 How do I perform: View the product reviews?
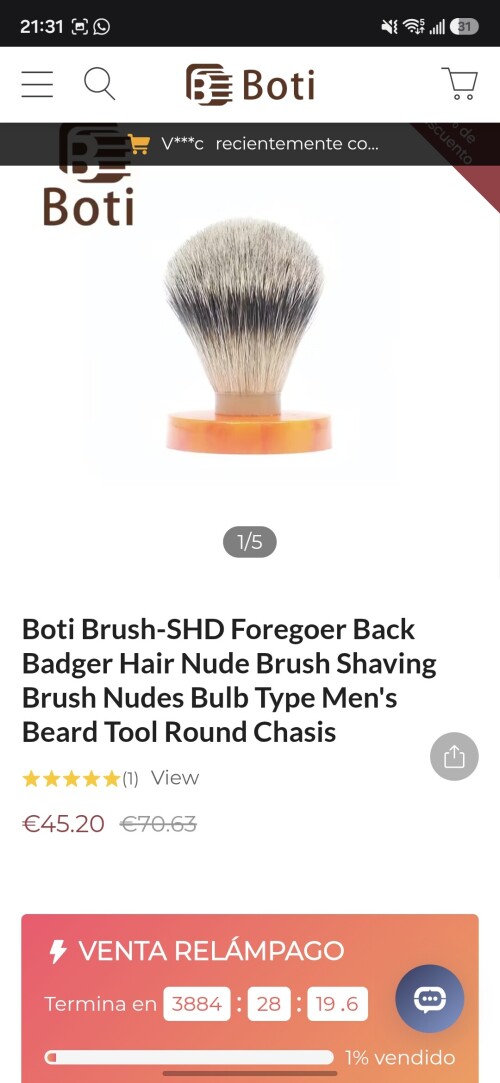click(175, 778)
